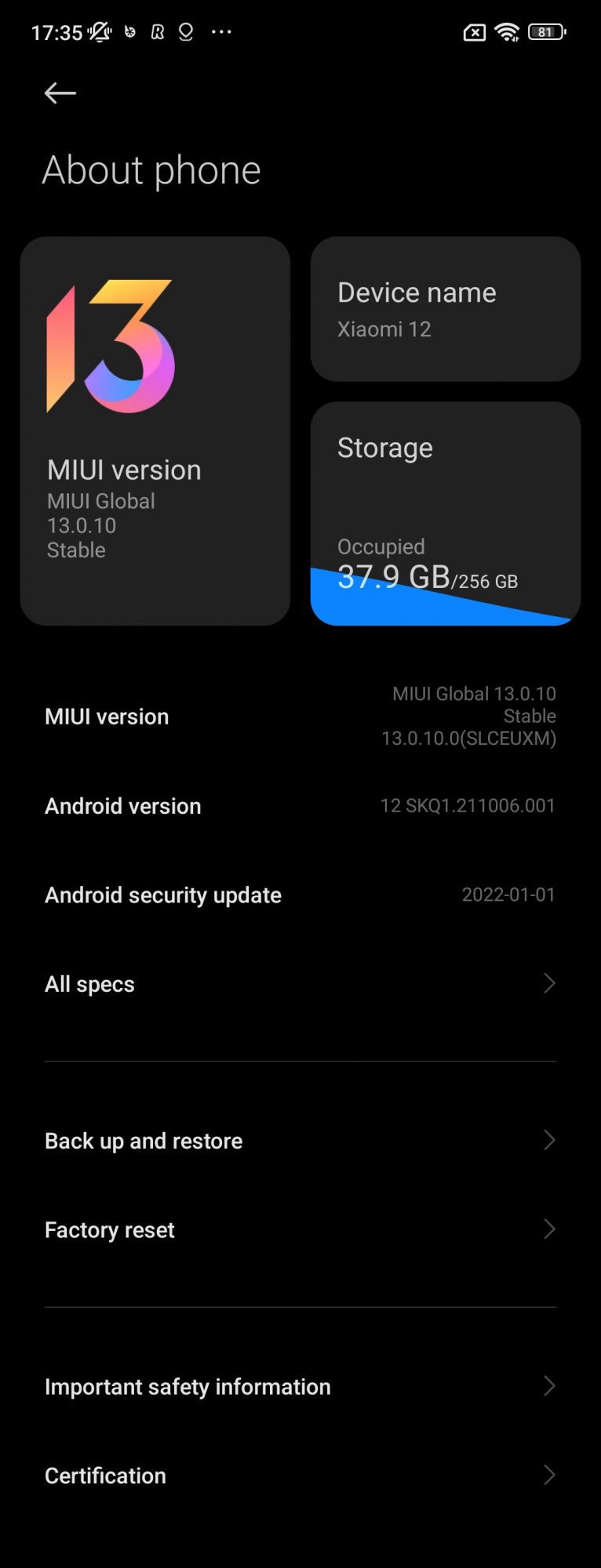This screenshot has width=601, height=1568.
Task: Tap the Android version row
Action: click(300, 806)
